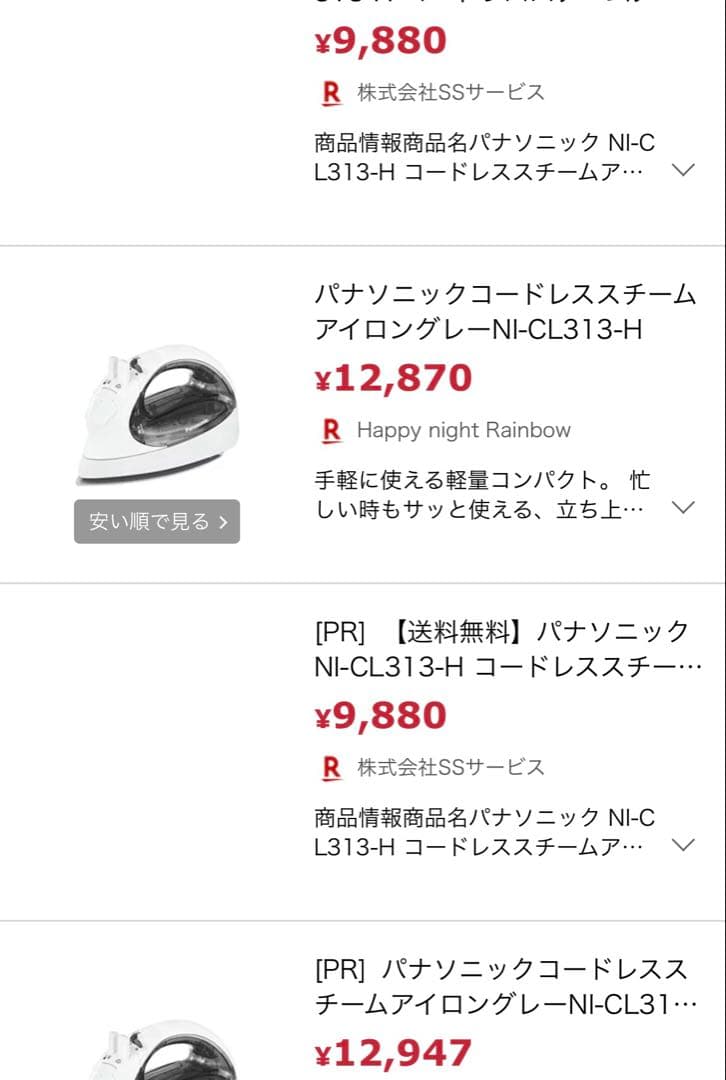
Task: Open the Happy night Rainbow store page
Action: point(463,430)
